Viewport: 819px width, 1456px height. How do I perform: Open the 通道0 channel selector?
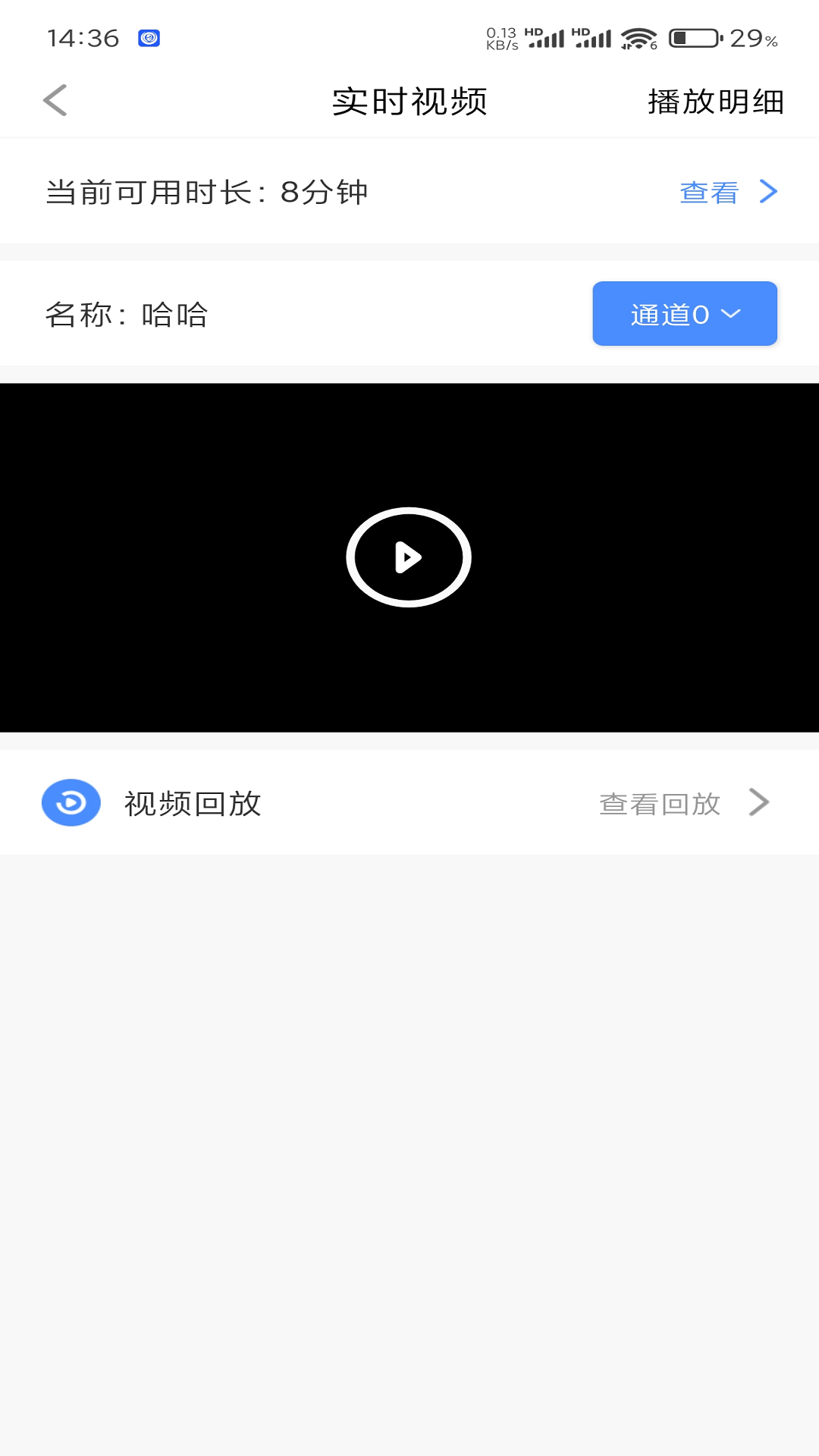pyautogui.click(x=684, y=313)
